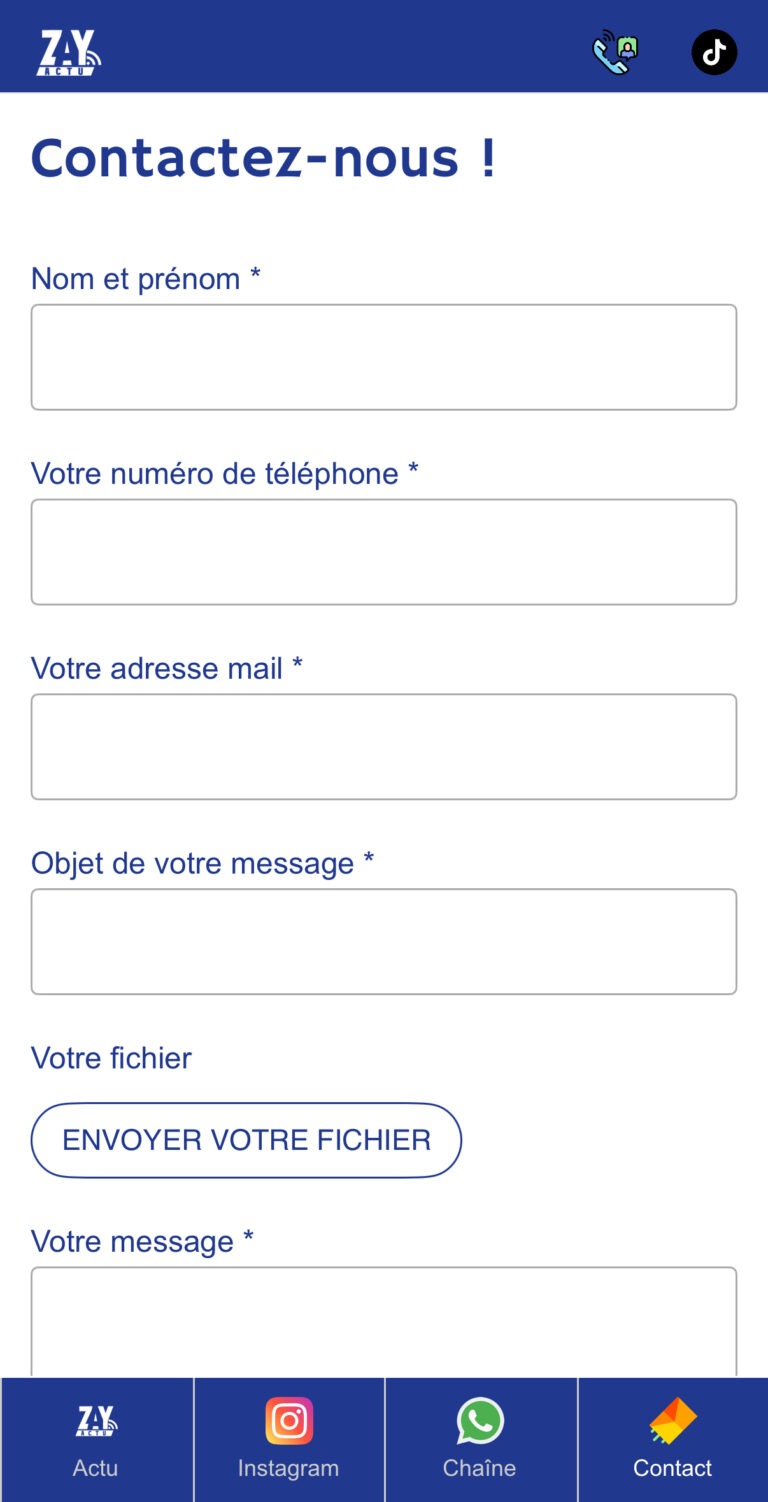Select the Contact tab
This screenshot has width=768, height=1502.
point(672,1440)
